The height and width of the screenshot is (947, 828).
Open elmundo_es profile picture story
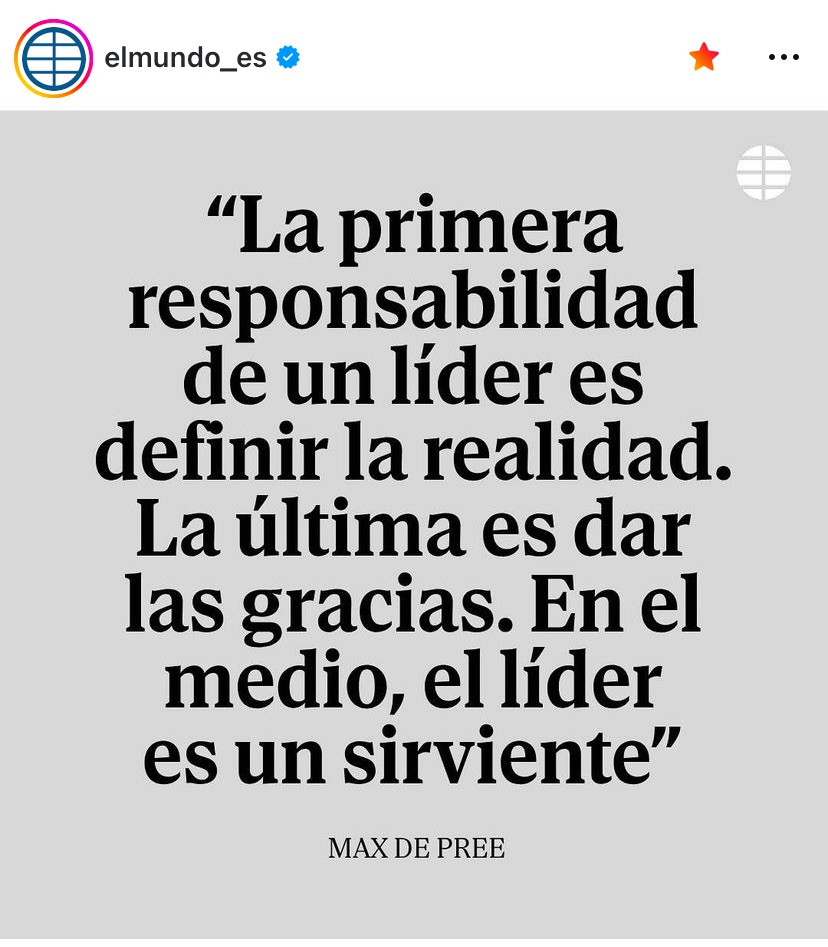(x=53, y=57)
